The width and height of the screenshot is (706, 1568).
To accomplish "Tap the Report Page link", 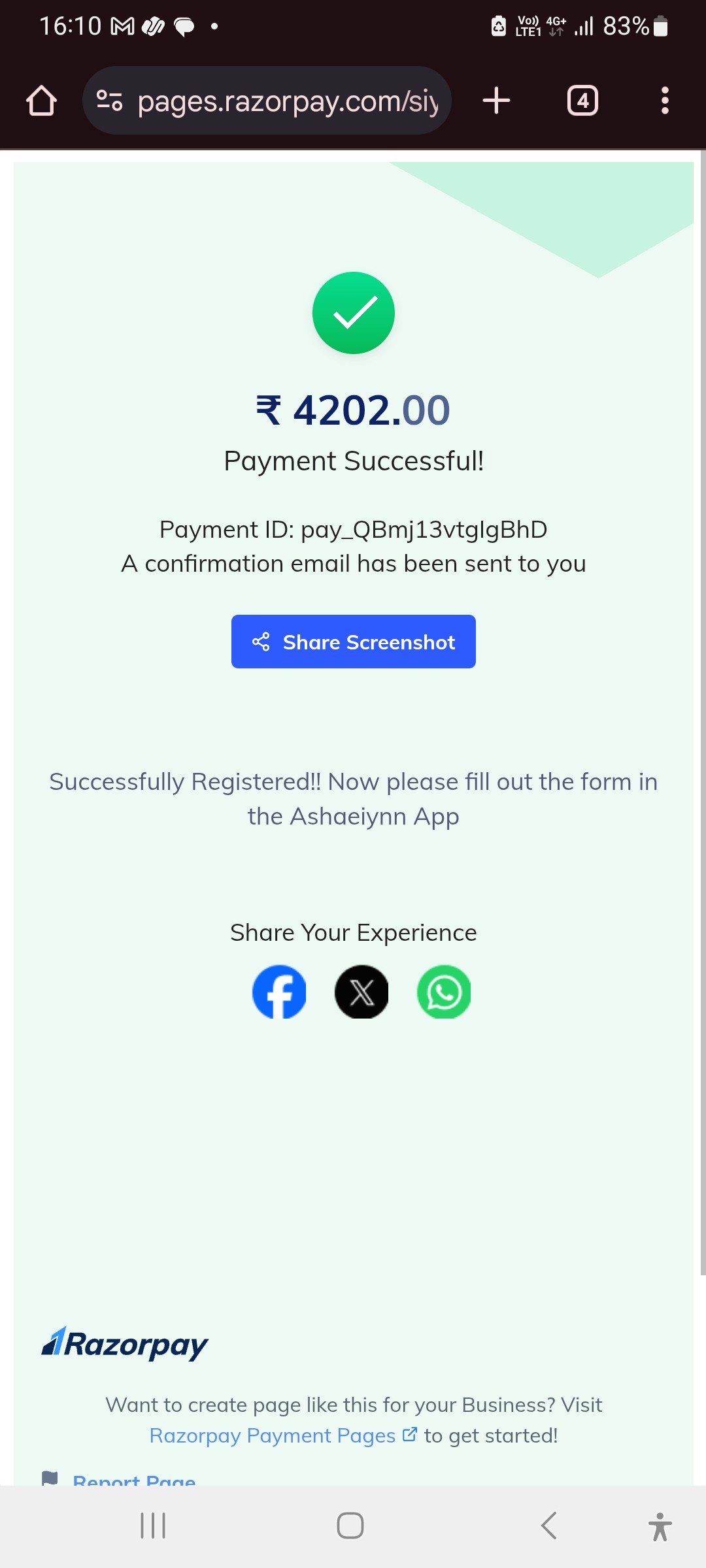I will (134, 1478).
